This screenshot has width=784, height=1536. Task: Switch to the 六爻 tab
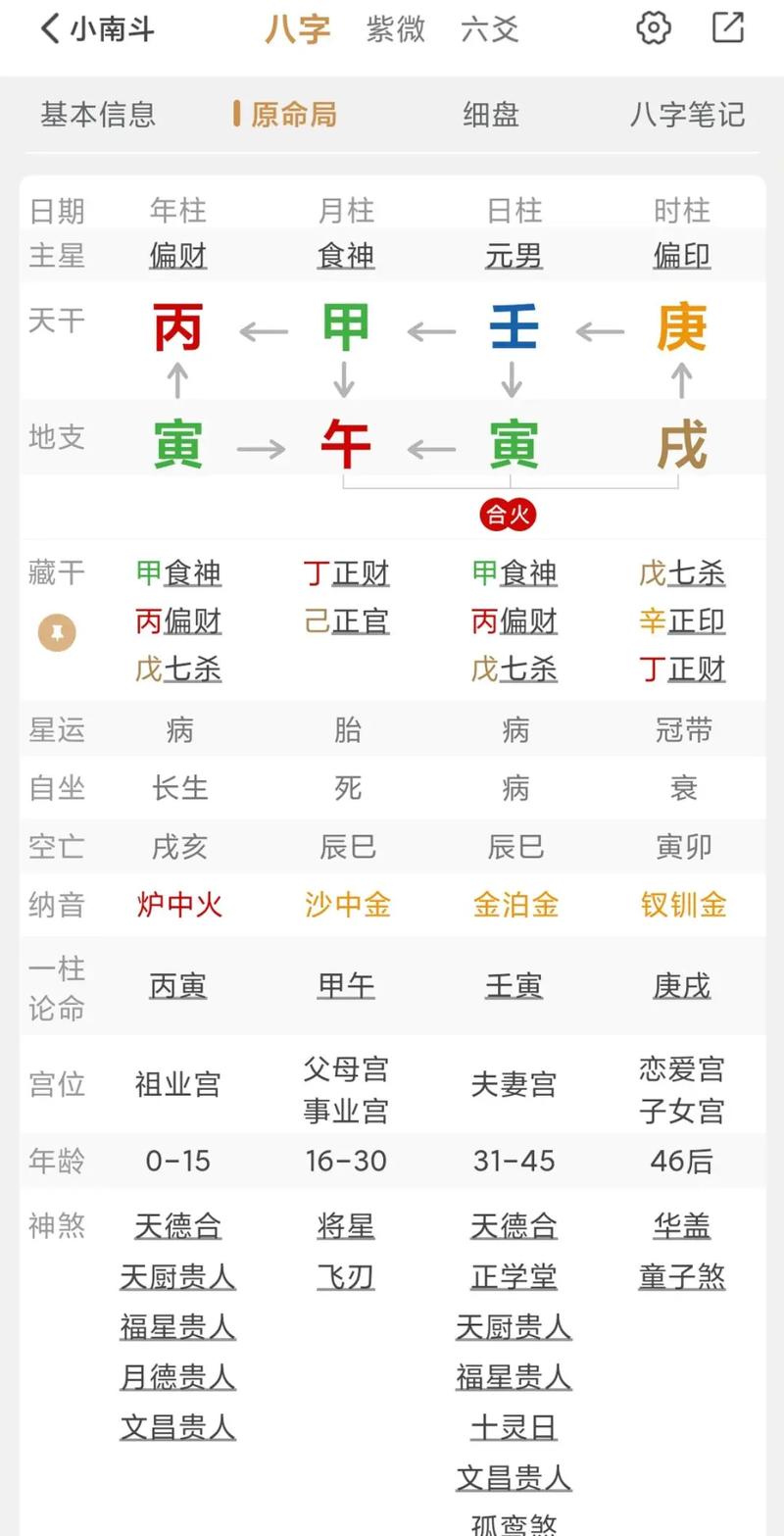(x=489, y=29)
